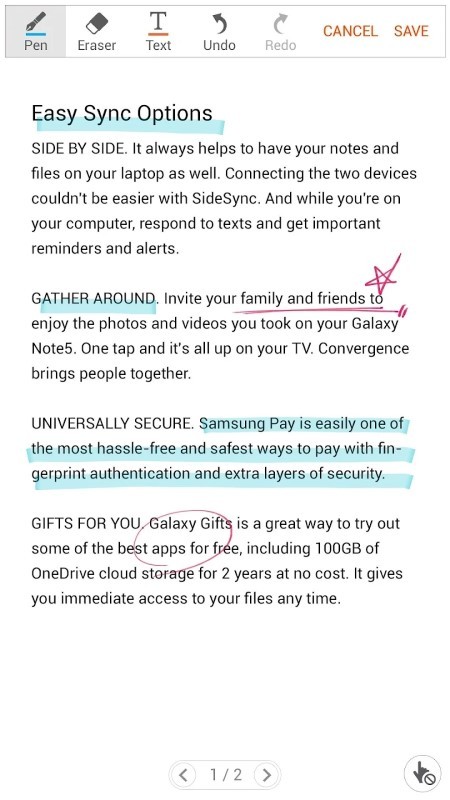The image size is (450, 800).
Task: Select the Pen tool
Action: coord(36,32)
